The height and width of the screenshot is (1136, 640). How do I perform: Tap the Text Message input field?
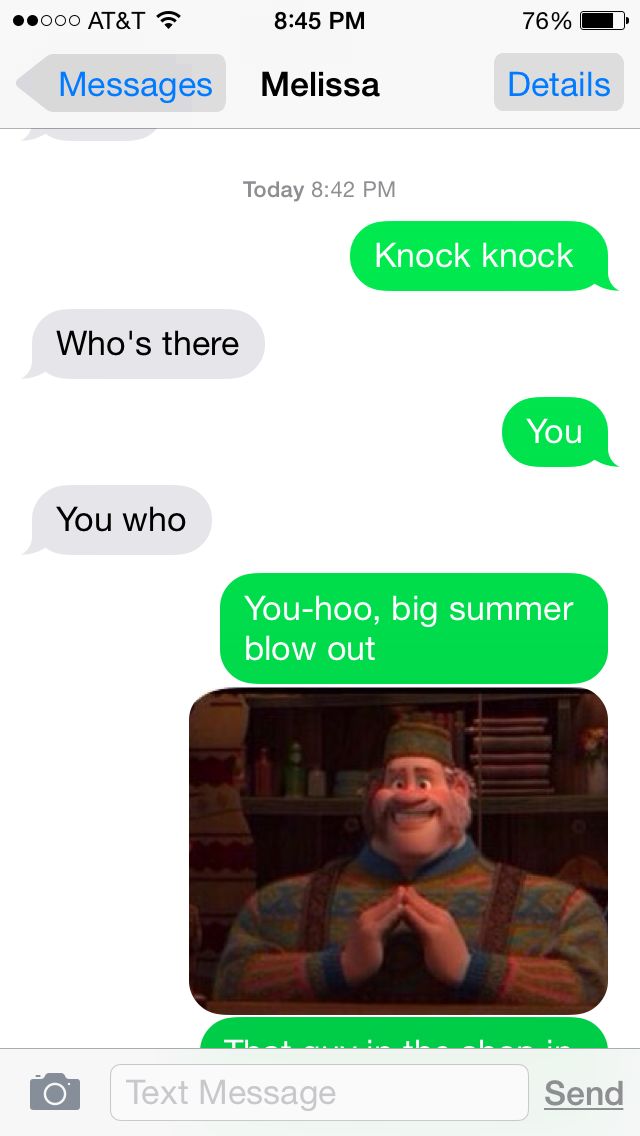click(x=320, y=1093)
